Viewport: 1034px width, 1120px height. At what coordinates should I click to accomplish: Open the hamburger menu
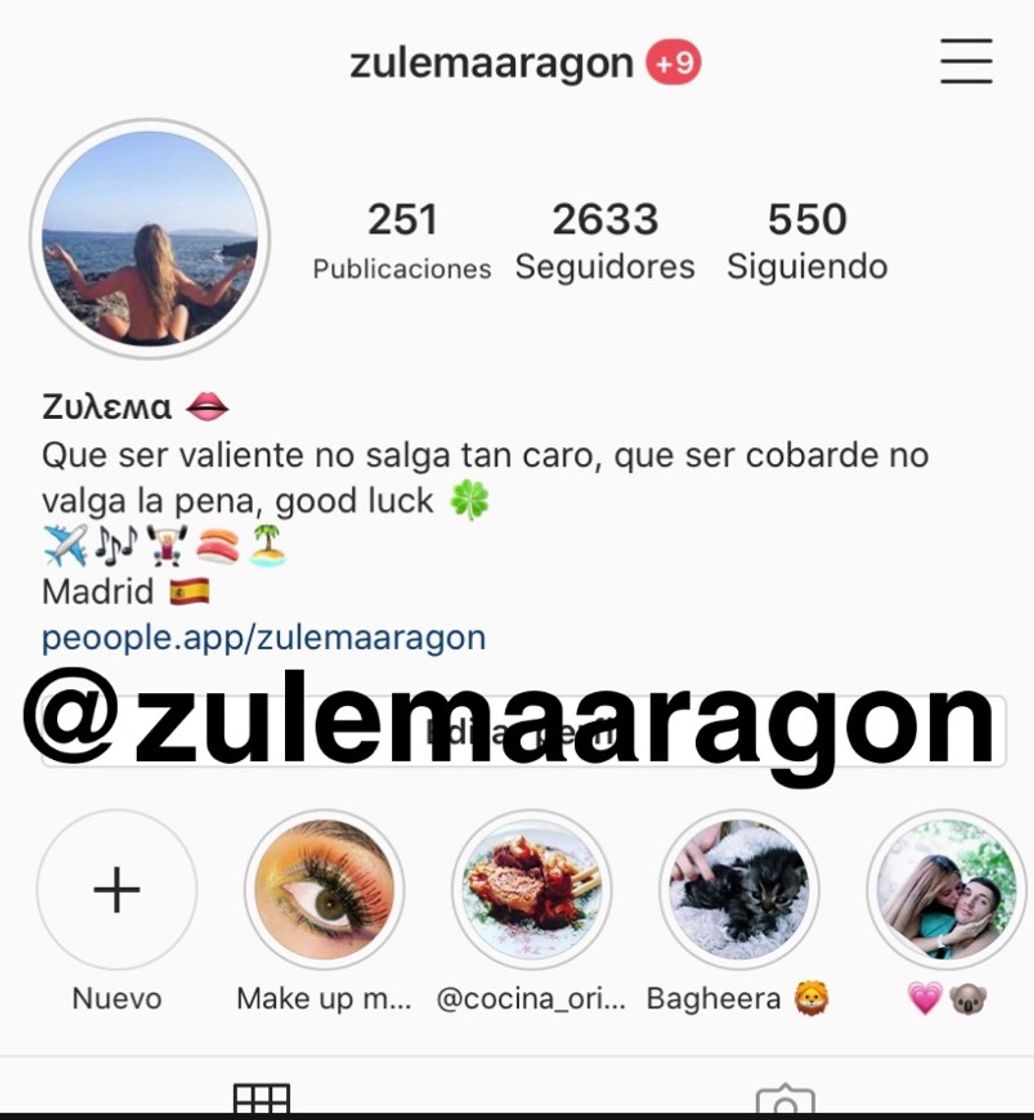point(965,61)
